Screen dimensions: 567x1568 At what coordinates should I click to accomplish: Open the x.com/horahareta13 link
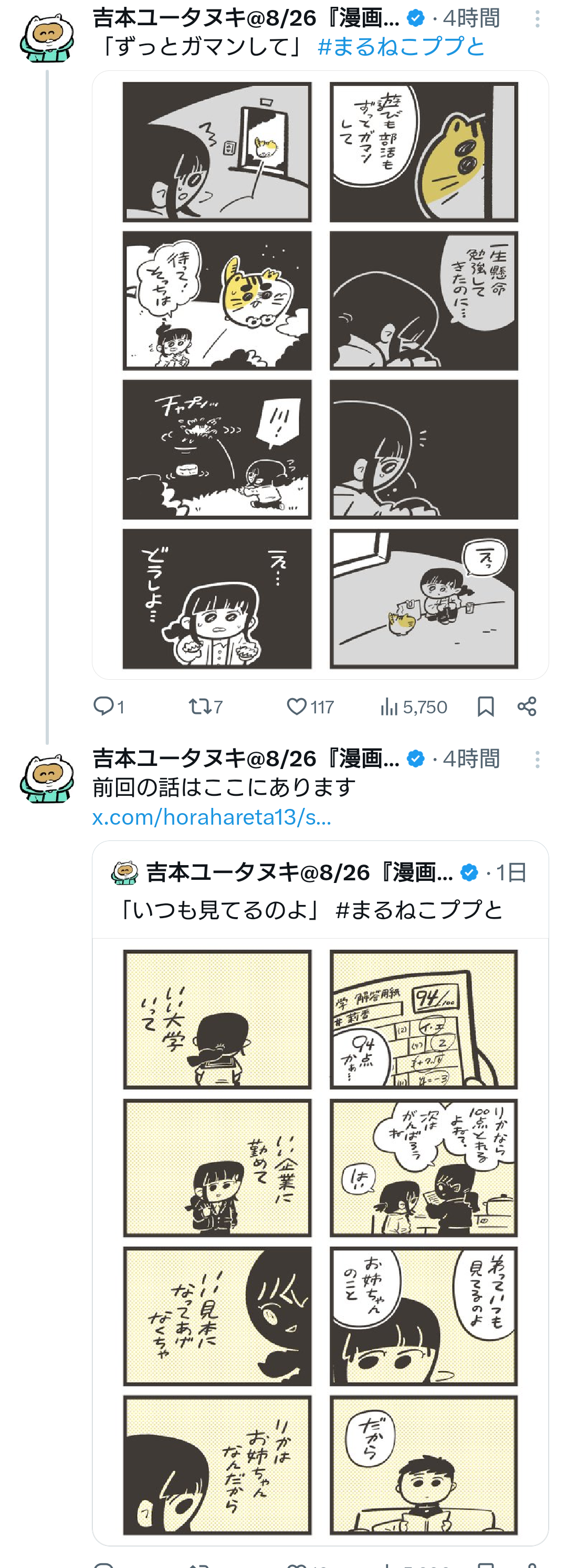[x=212, y=817]
